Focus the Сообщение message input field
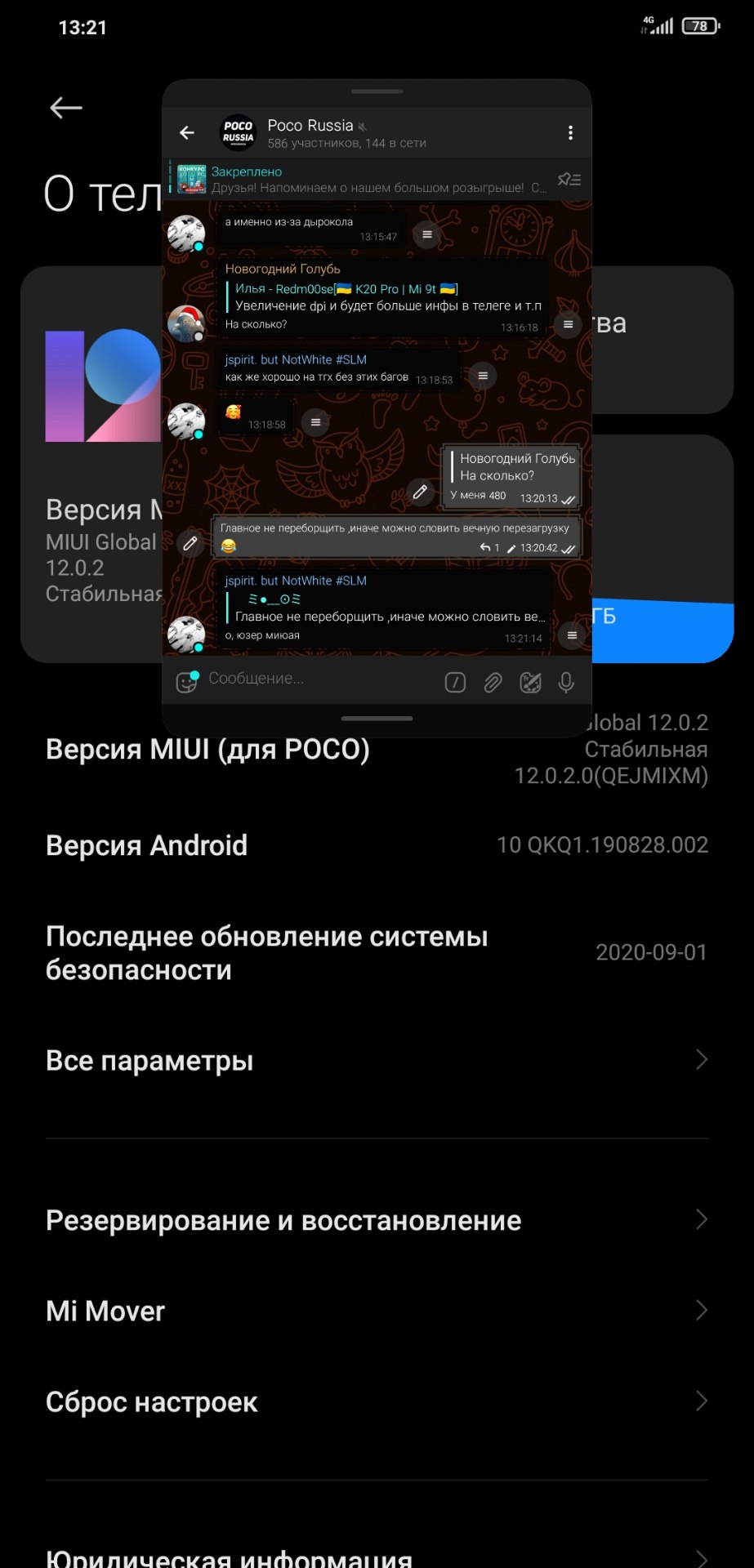 point(319,679)
